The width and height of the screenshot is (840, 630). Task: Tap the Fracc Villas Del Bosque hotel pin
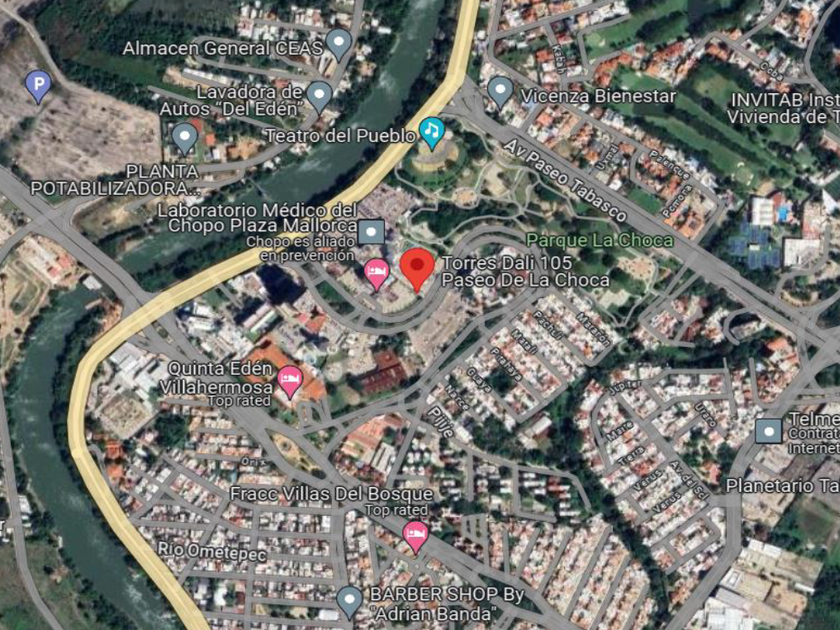click(415, 536)
